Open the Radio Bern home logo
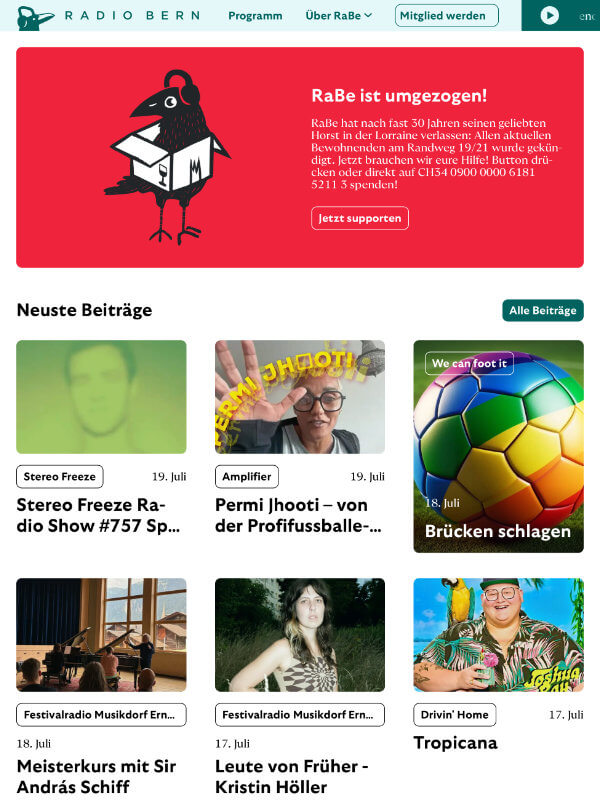Viewport: 600px width, 800px height. 107,15
